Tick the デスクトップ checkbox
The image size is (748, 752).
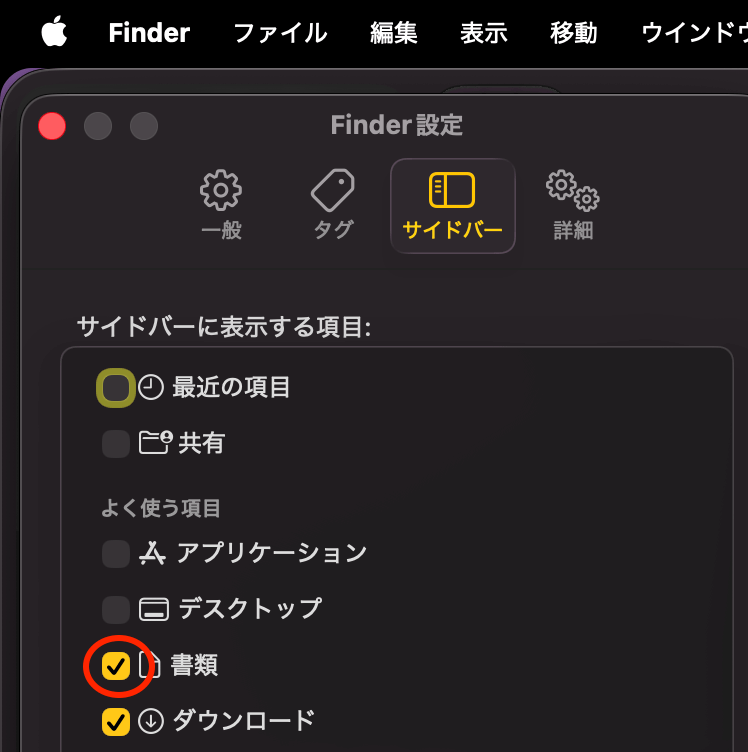tap(116, 608)
